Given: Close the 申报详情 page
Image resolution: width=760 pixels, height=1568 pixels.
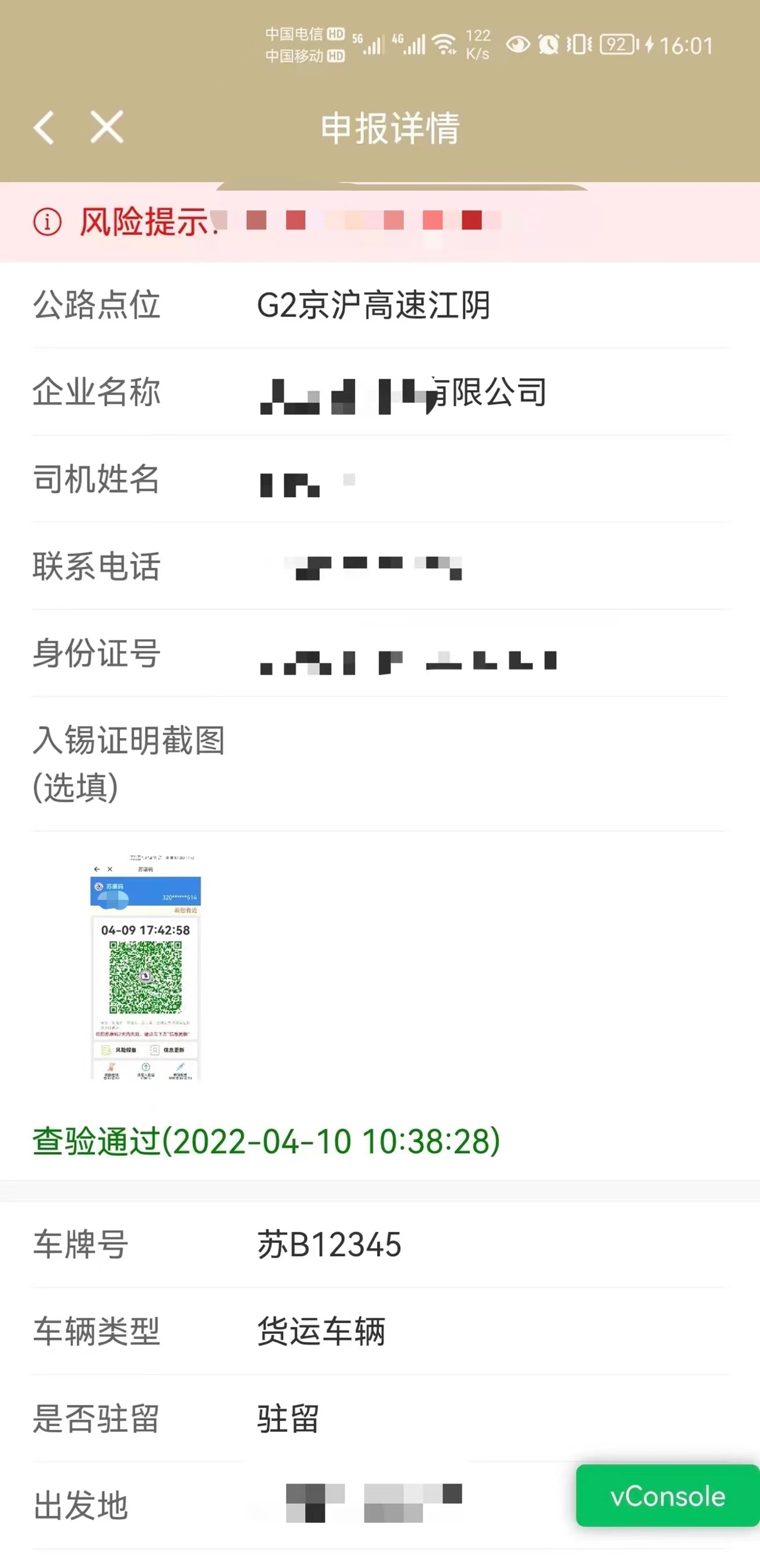Looking at the screenshot, I should click(x=107, y=127).
